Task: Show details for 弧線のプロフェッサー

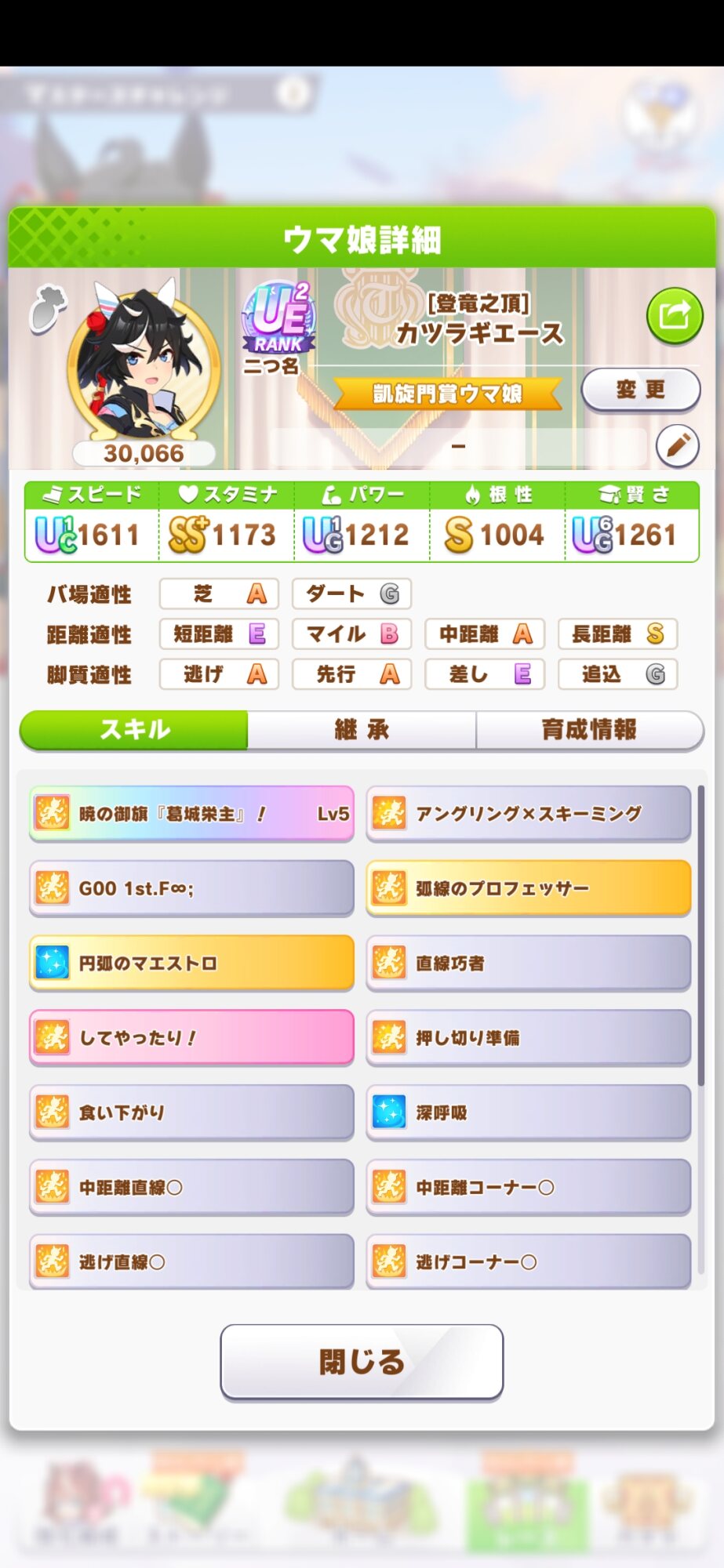Action: click(x=528, y=888)
